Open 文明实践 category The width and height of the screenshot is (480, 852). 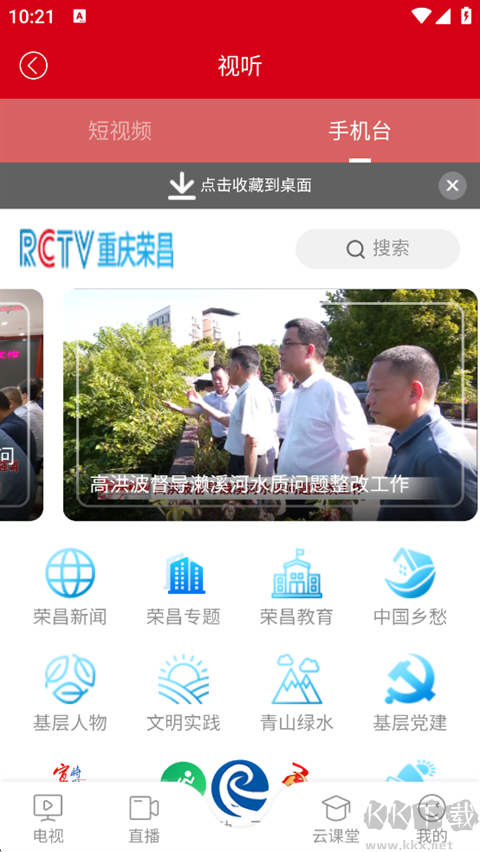[183, 693]
